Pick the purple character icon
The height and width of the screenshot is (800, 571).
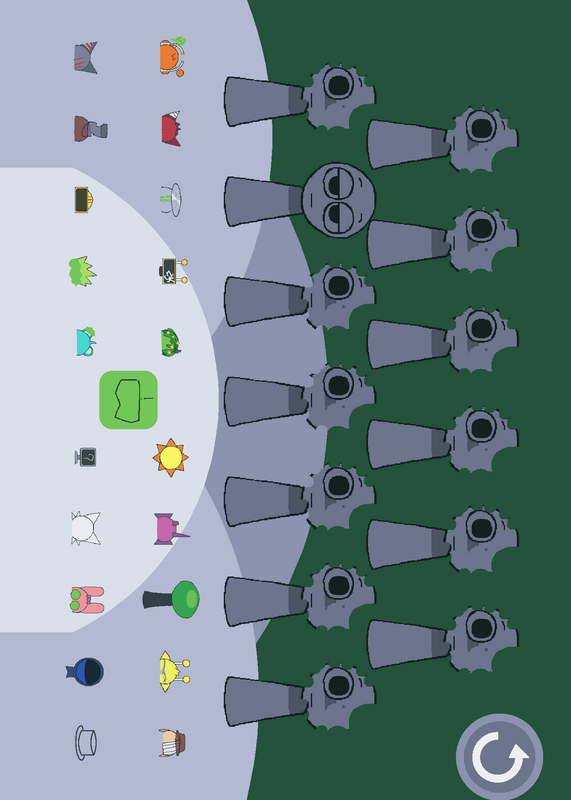[171, 529]
